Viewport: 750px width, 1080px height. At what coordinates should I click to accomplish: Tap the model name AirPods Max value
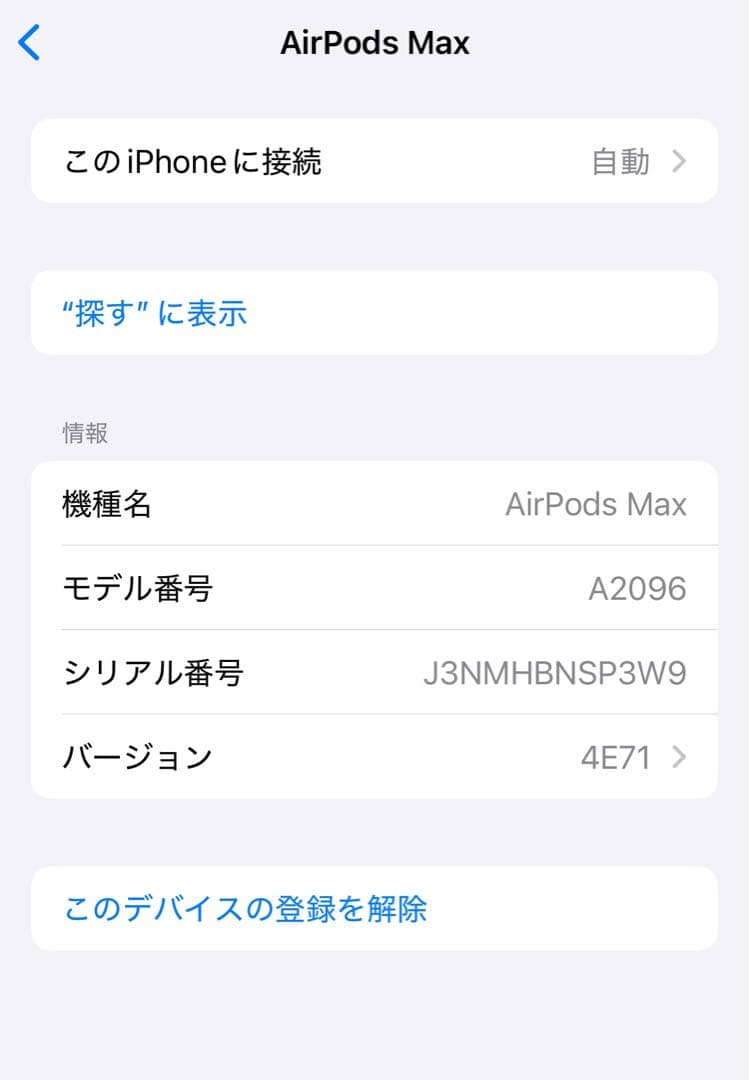click(x=597, y=504)
